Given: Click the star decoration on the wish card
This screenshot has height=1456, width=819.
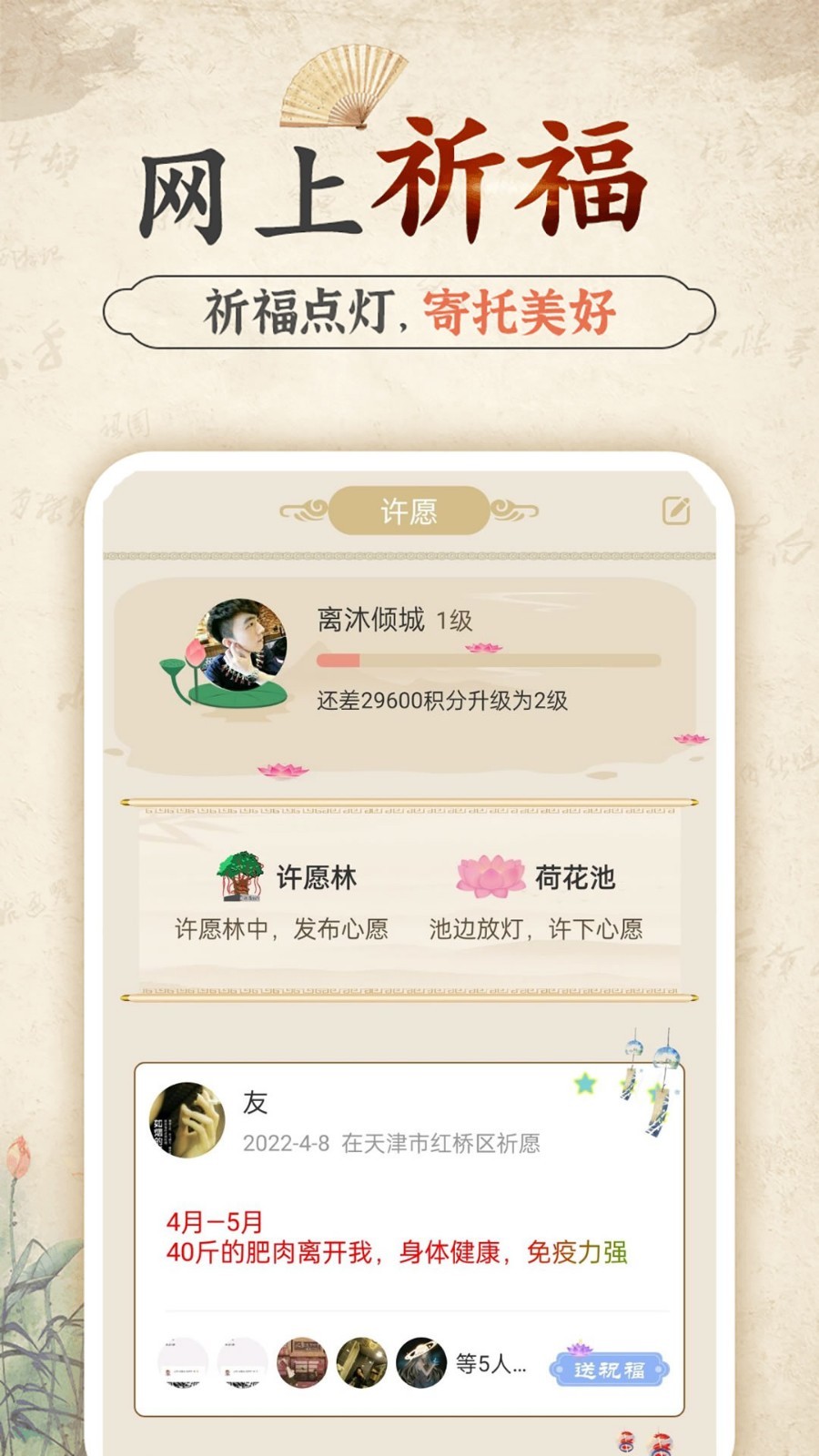Looking at the screenshot, I should 585,1083.
